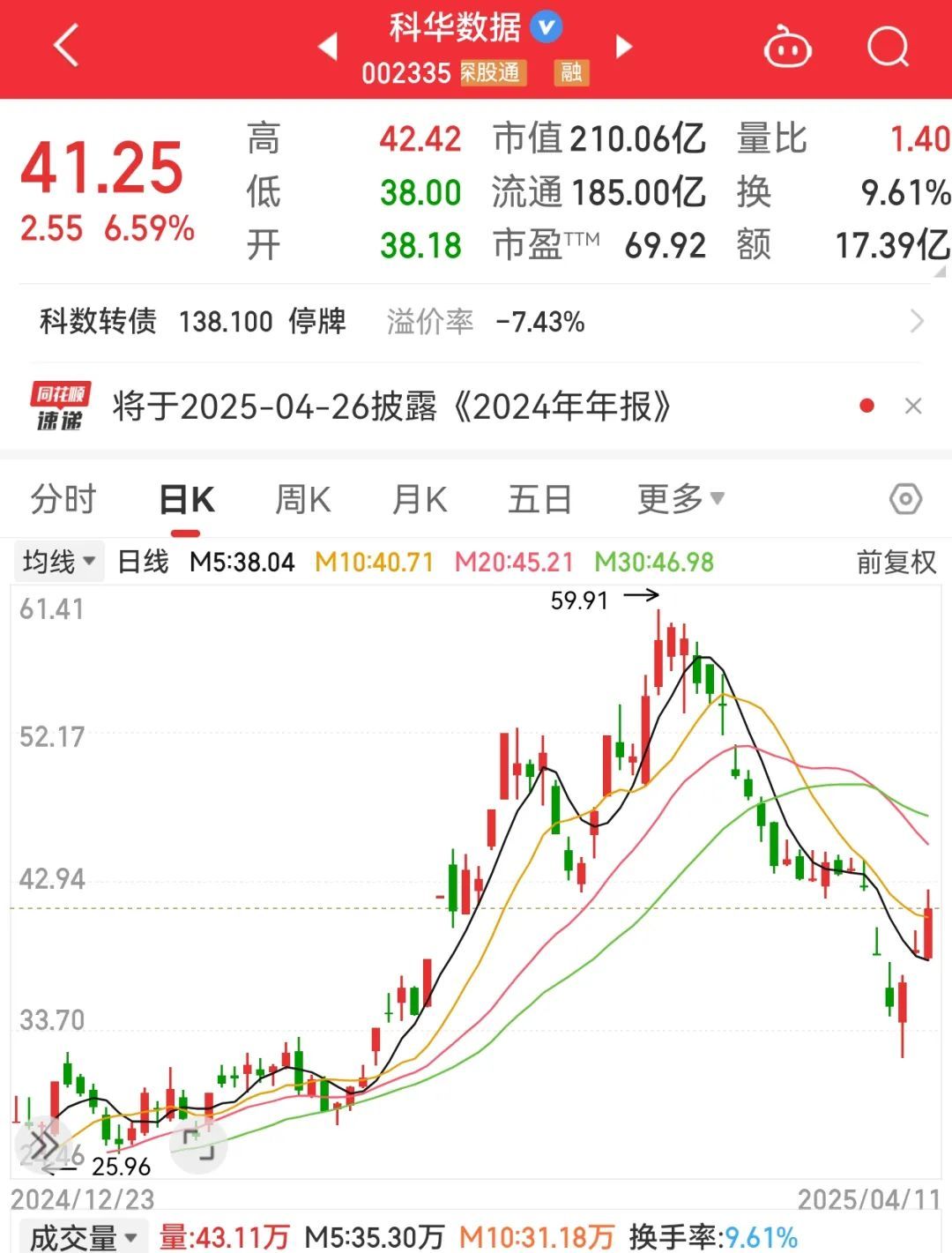Open the AI robot assistant
Screen dimensions: 952x1253
787,48
